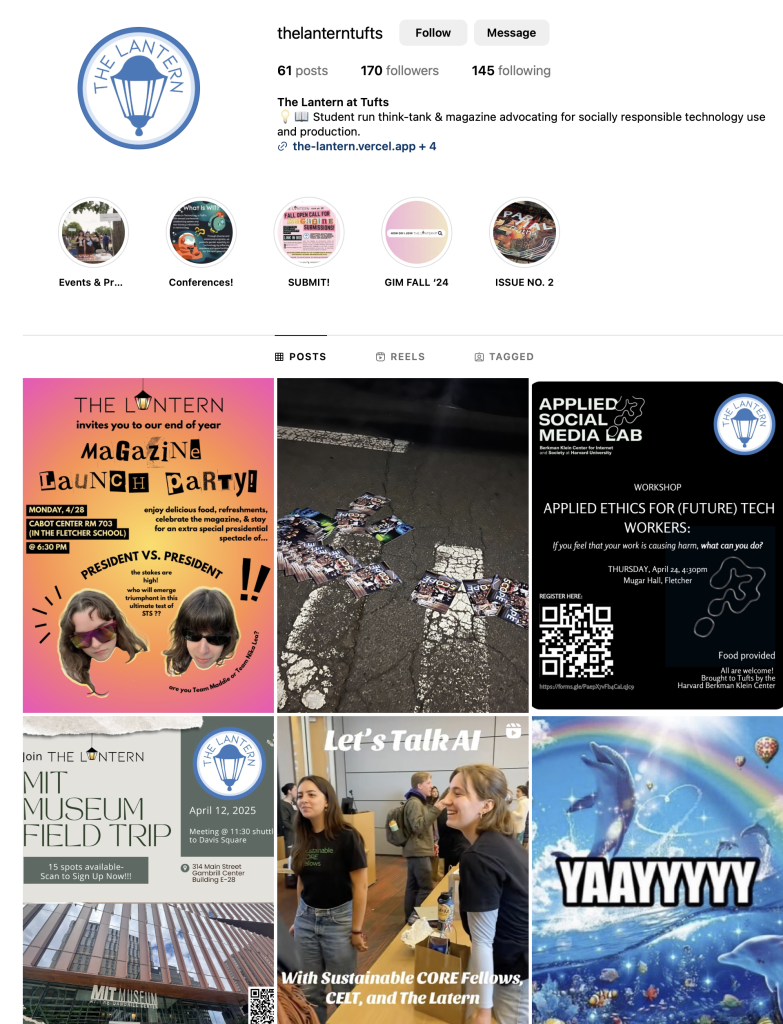View The Lantern profile picture
The width and height of the screenshot is (783, 1024).
(x=132, y=88)
